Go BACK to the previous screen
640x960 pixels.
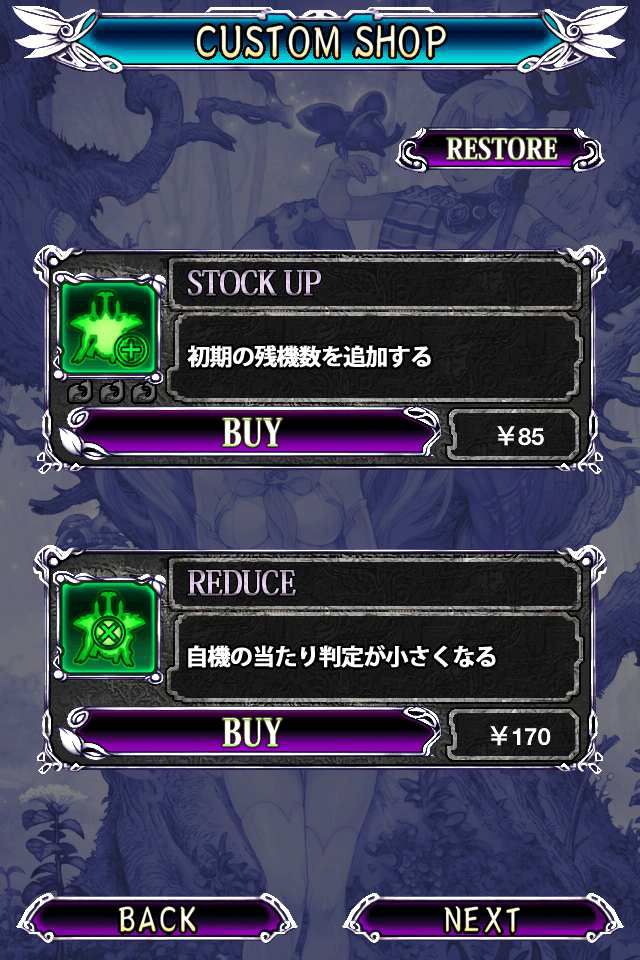[x=158, y=919]
